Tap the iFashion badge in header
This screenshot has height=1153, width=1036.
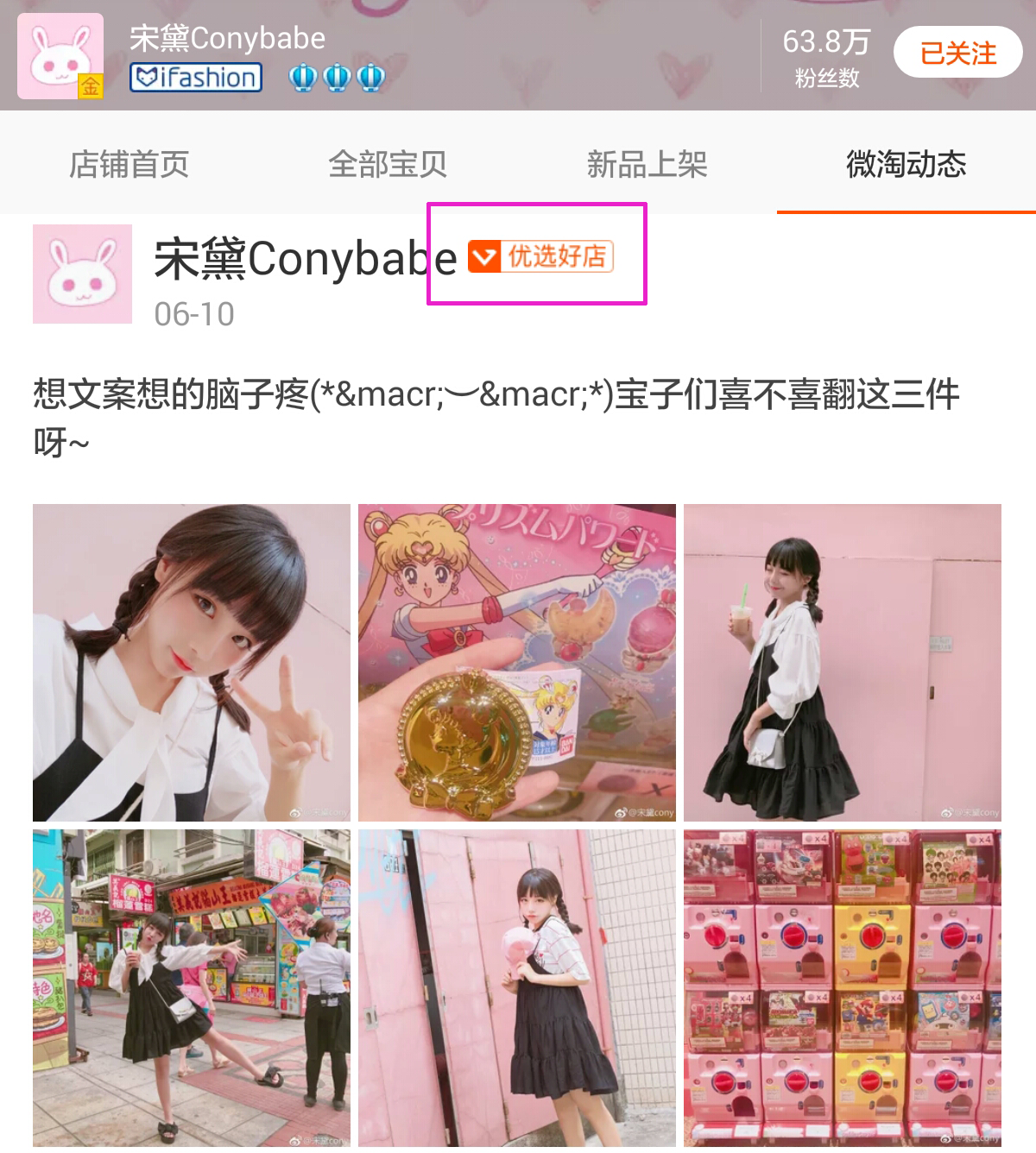(196, 78)
